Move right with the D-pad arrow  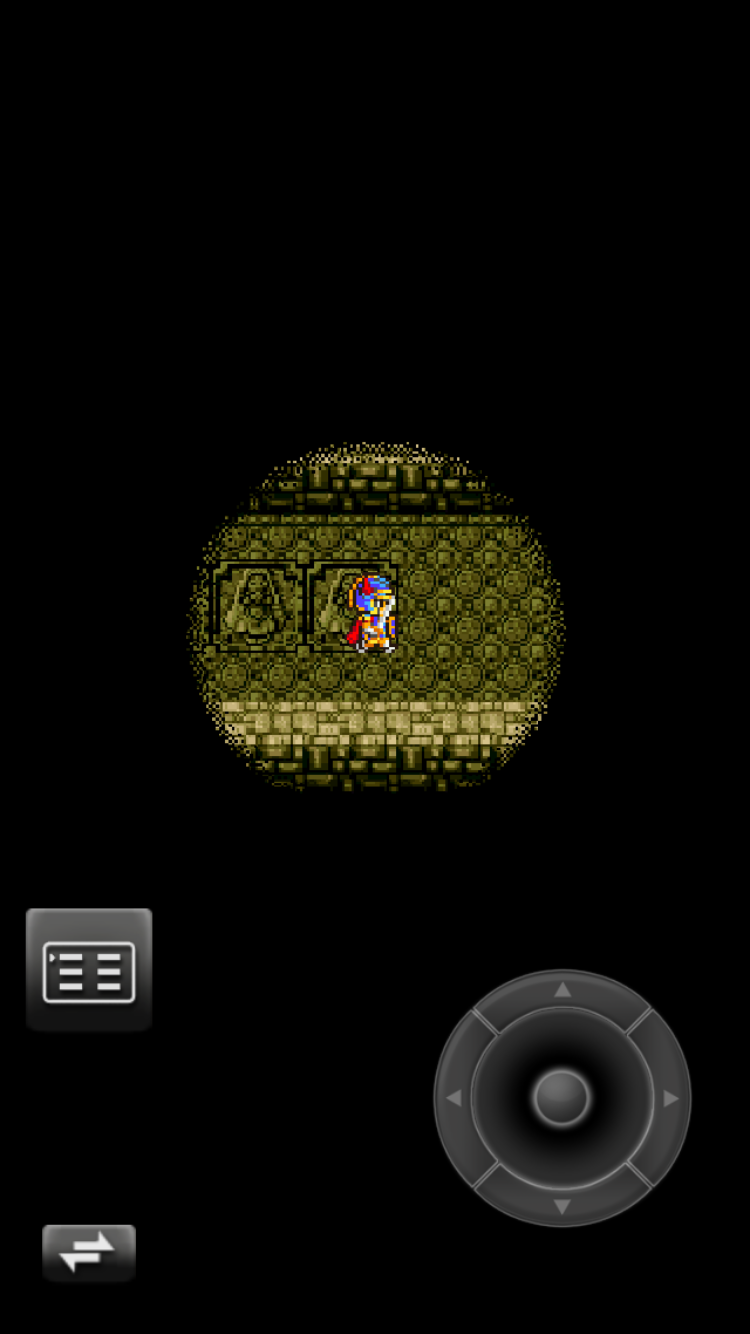(670, 1098)
